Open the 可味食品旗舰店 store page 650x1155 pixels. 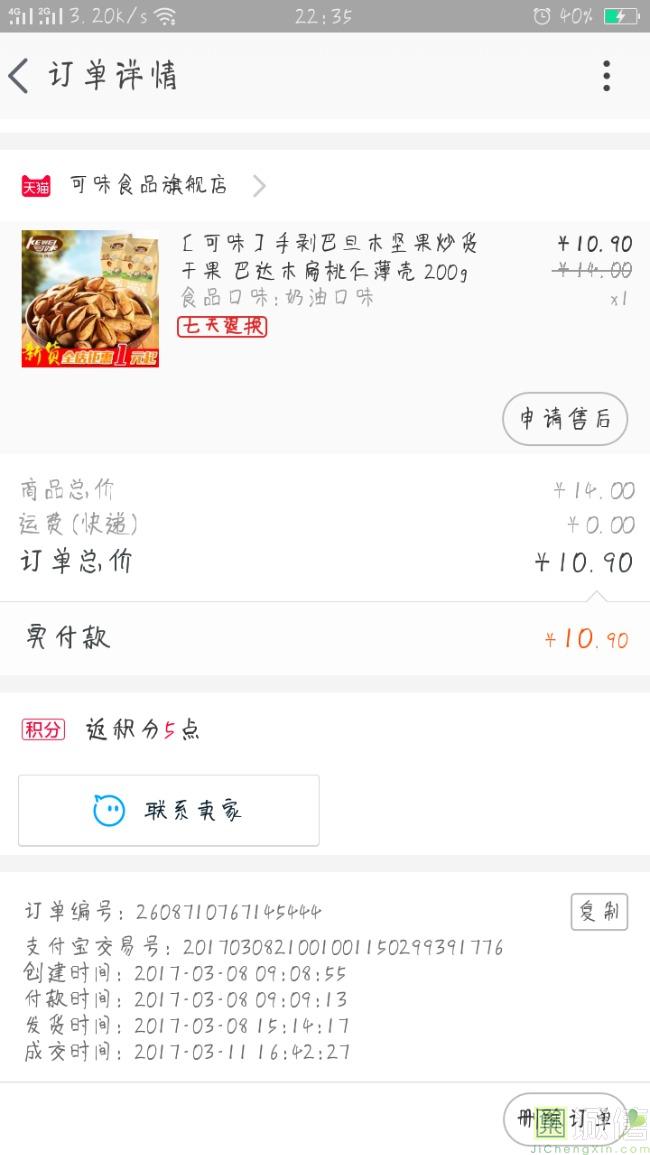pos(148,185)
